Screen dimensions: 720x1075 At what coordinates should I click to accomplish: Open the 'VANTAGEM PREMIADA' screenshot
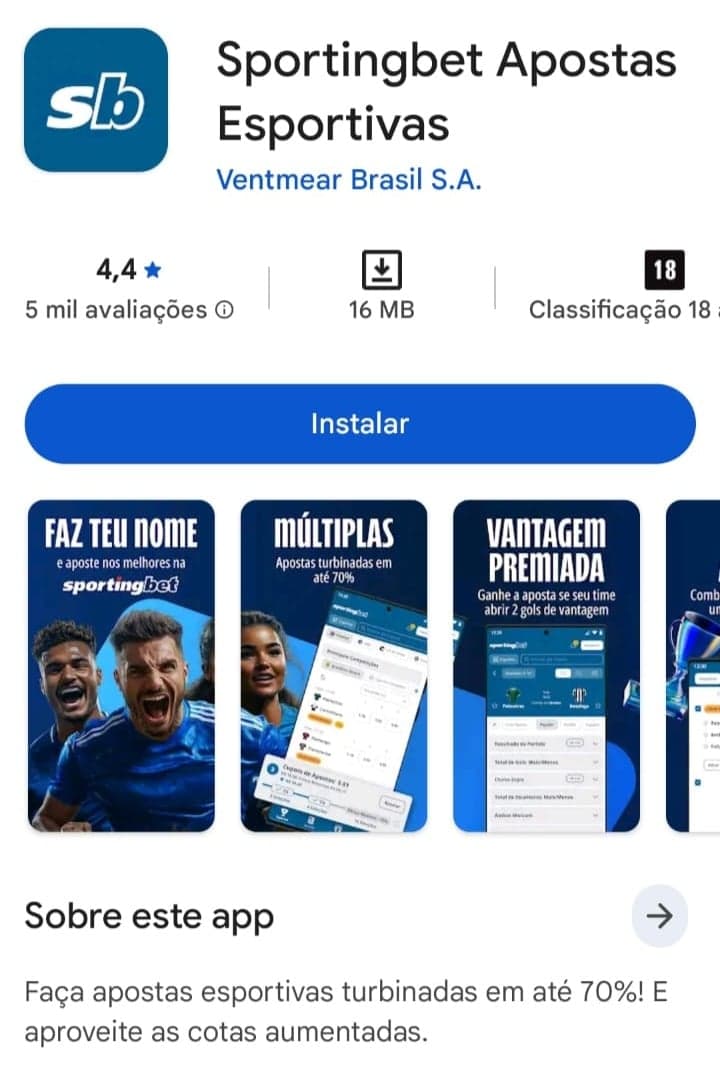[x=546, y=664]
